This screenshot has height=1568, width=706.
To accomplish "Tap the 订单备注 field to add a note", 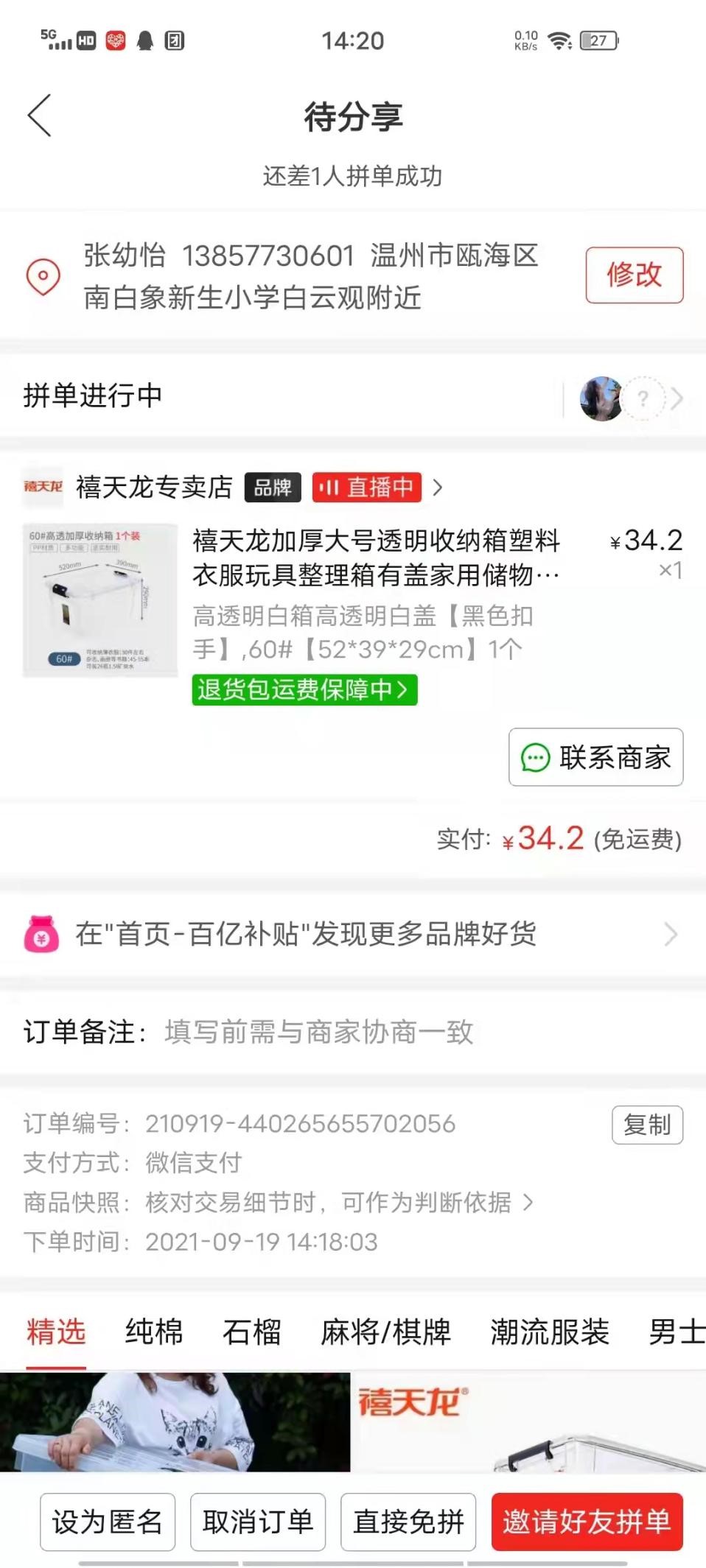I will click(x=353, y=1032).
